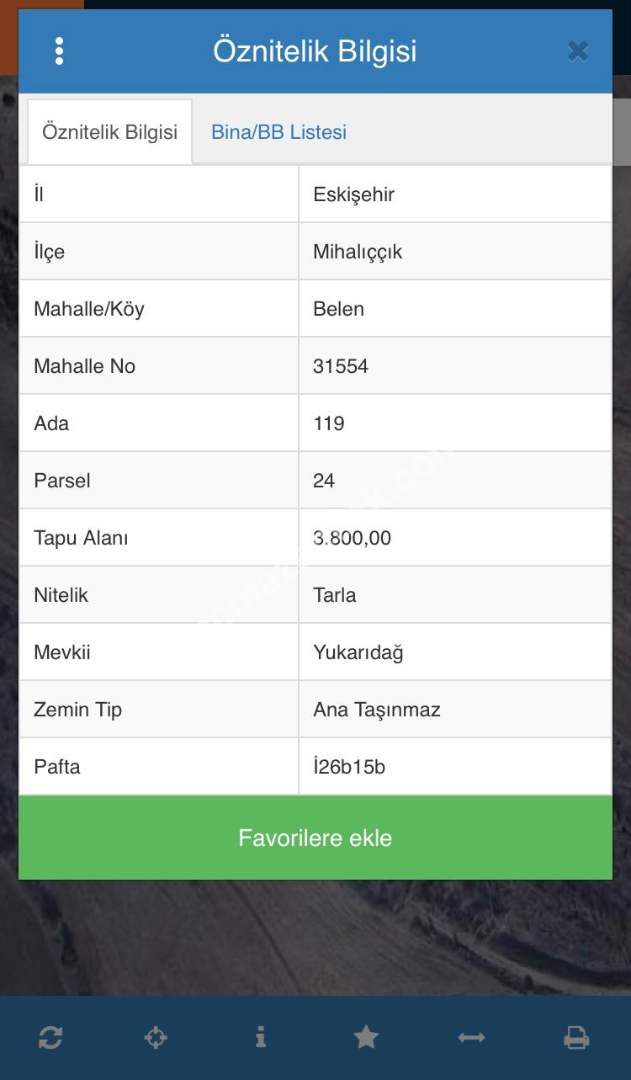The width and height of the screenshot is (631, 1080).
Task: Tap the refresh icon in bottom toolbar
Action: (50, 1038)
